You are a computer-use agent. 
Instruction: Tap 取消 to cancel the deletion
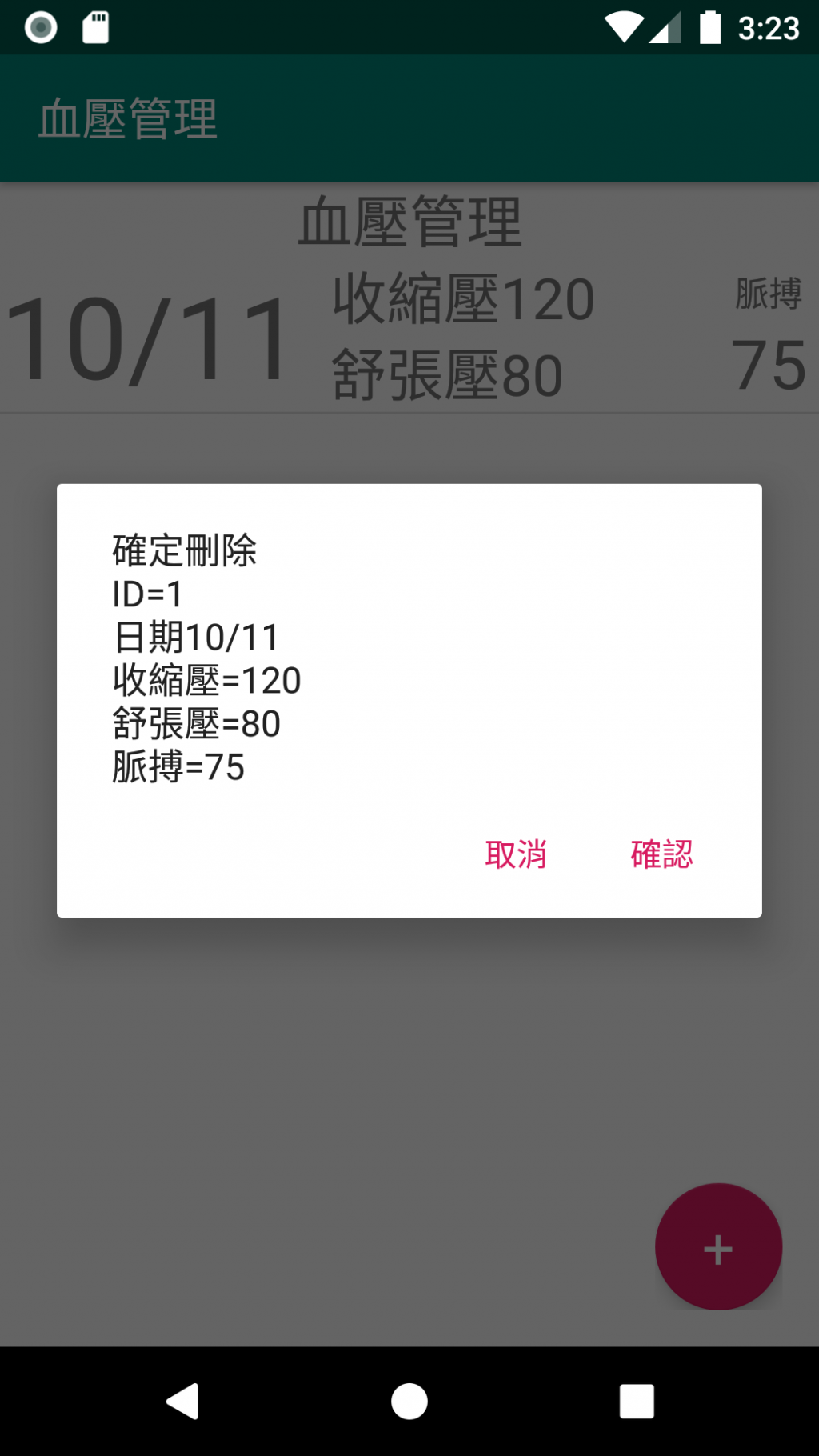516,854
